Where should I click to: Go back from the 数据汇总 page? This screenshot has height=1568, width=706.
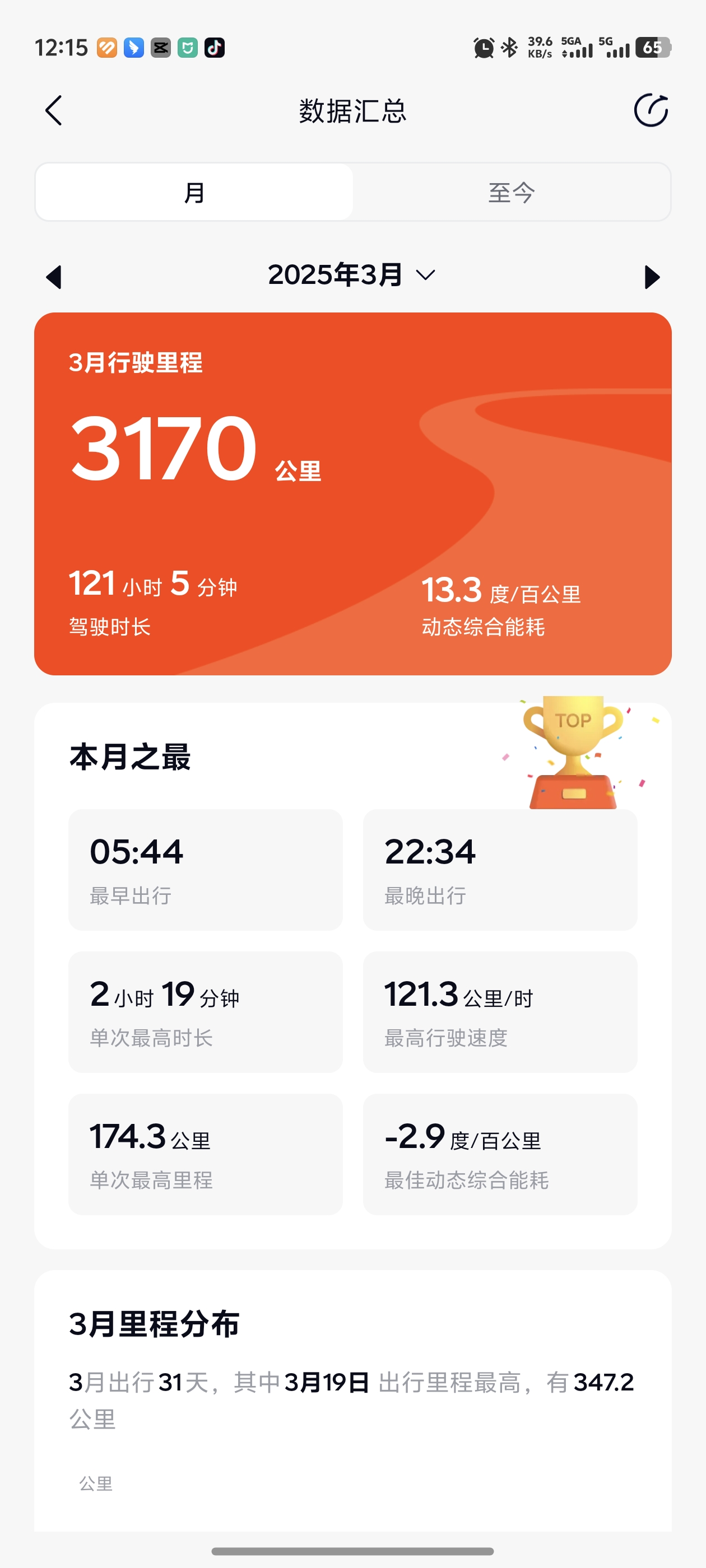pyautogui.click(x=54, y=110)
